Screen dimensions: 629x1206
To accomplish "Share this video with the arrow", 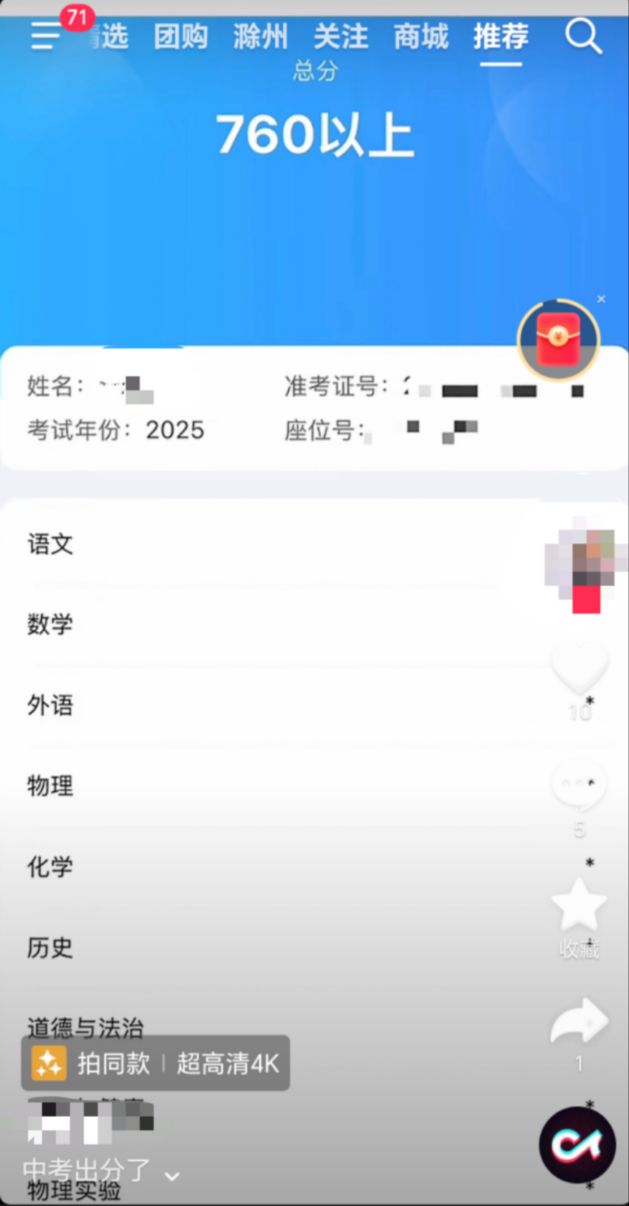I will point(580,1022).
